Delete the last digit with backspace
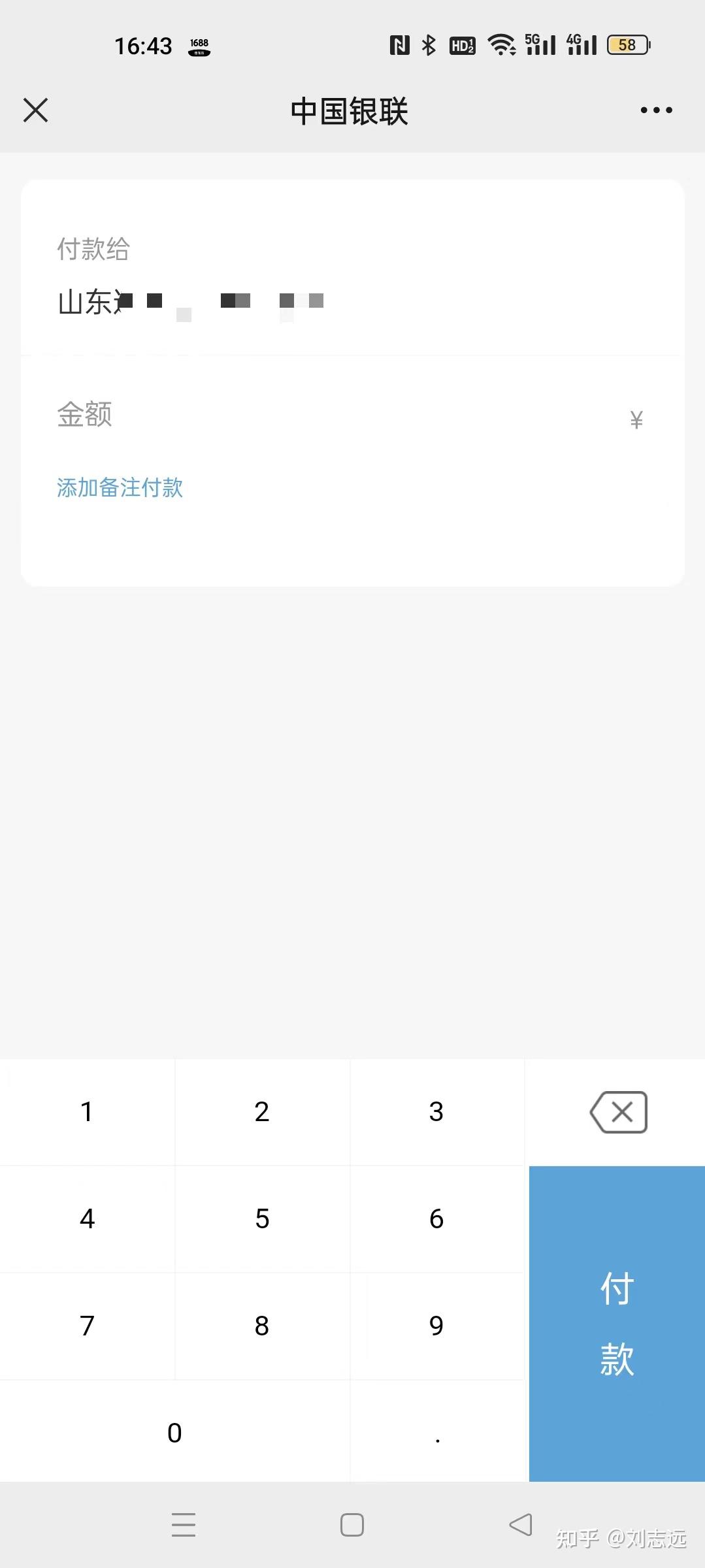 point(618,1112)
